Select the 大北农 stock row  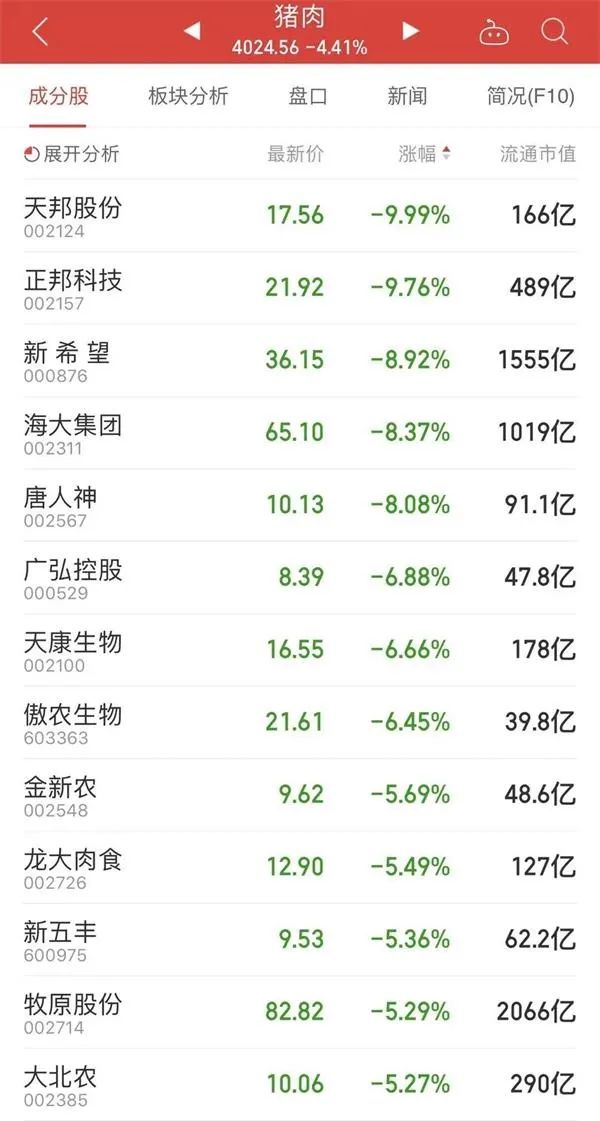pyautogui.click(x=300, y=1085)
